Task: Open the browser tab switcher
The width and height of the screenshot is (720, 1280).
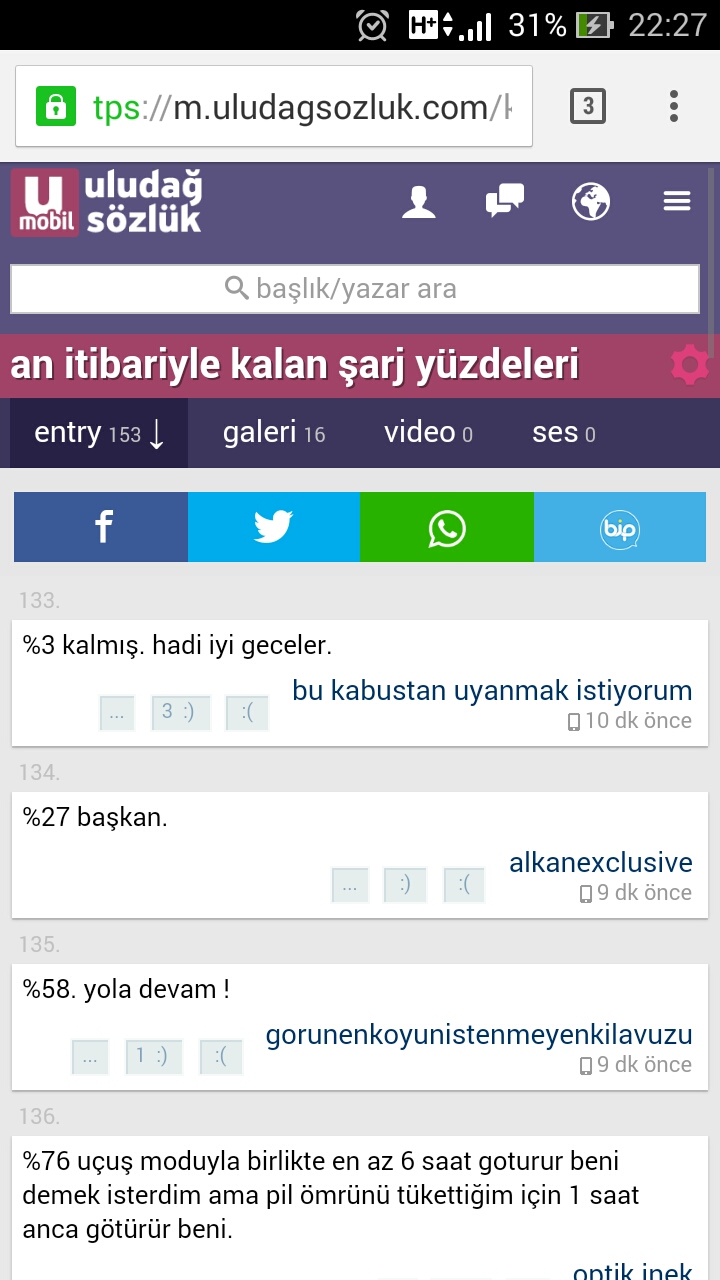Action: tap(588, 106)
